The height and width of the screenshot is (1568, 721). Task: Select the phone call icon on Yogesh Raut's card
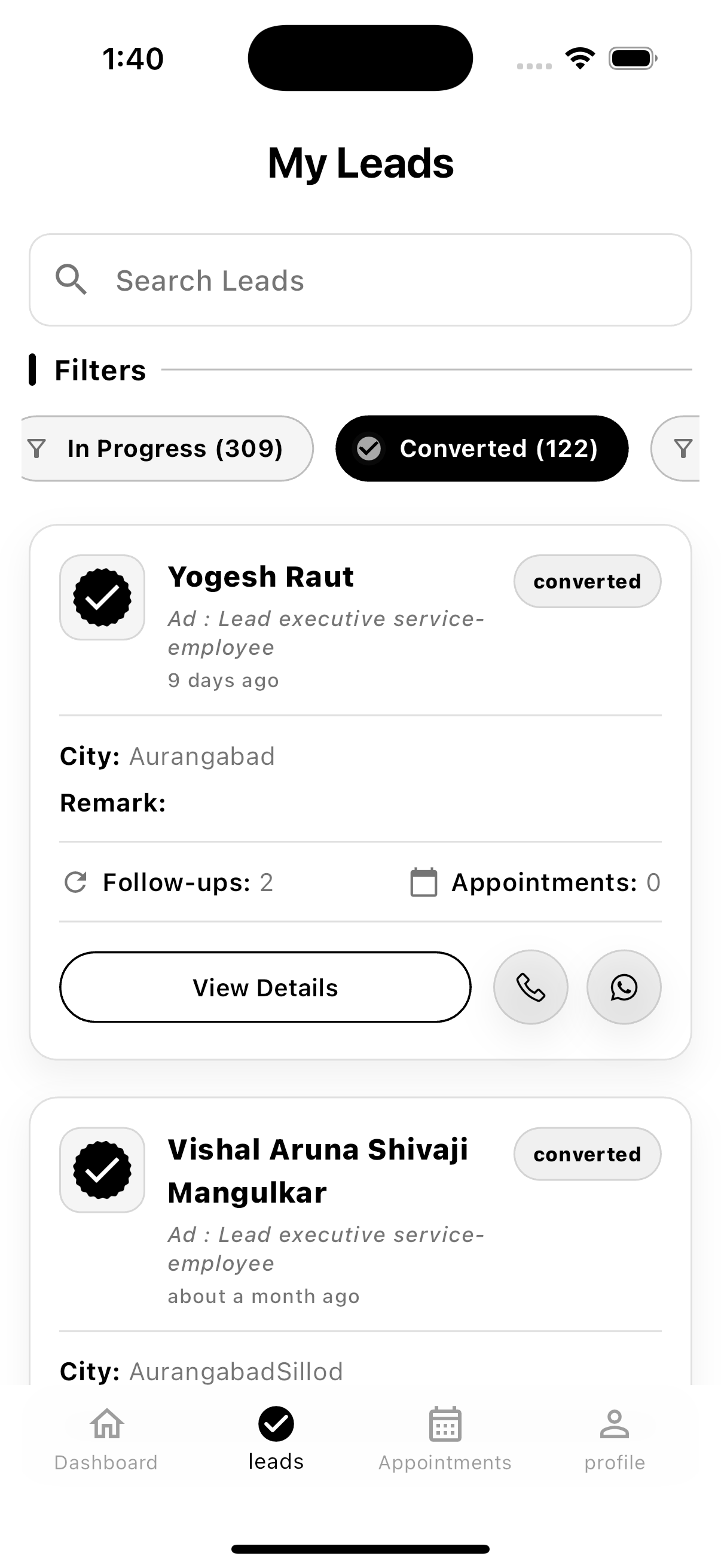coord(530,987)
